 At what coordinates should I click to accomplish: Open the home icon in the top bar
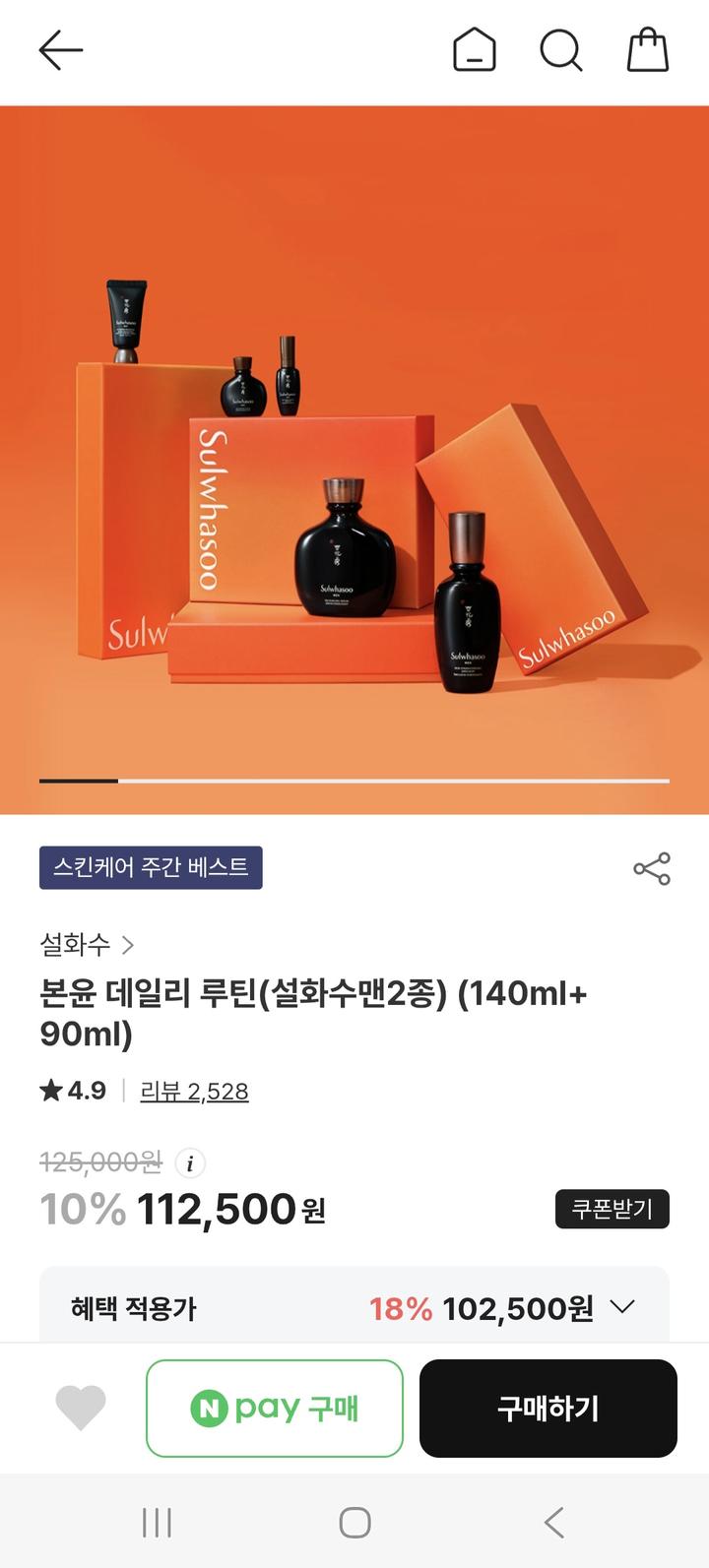click(474, 50)
